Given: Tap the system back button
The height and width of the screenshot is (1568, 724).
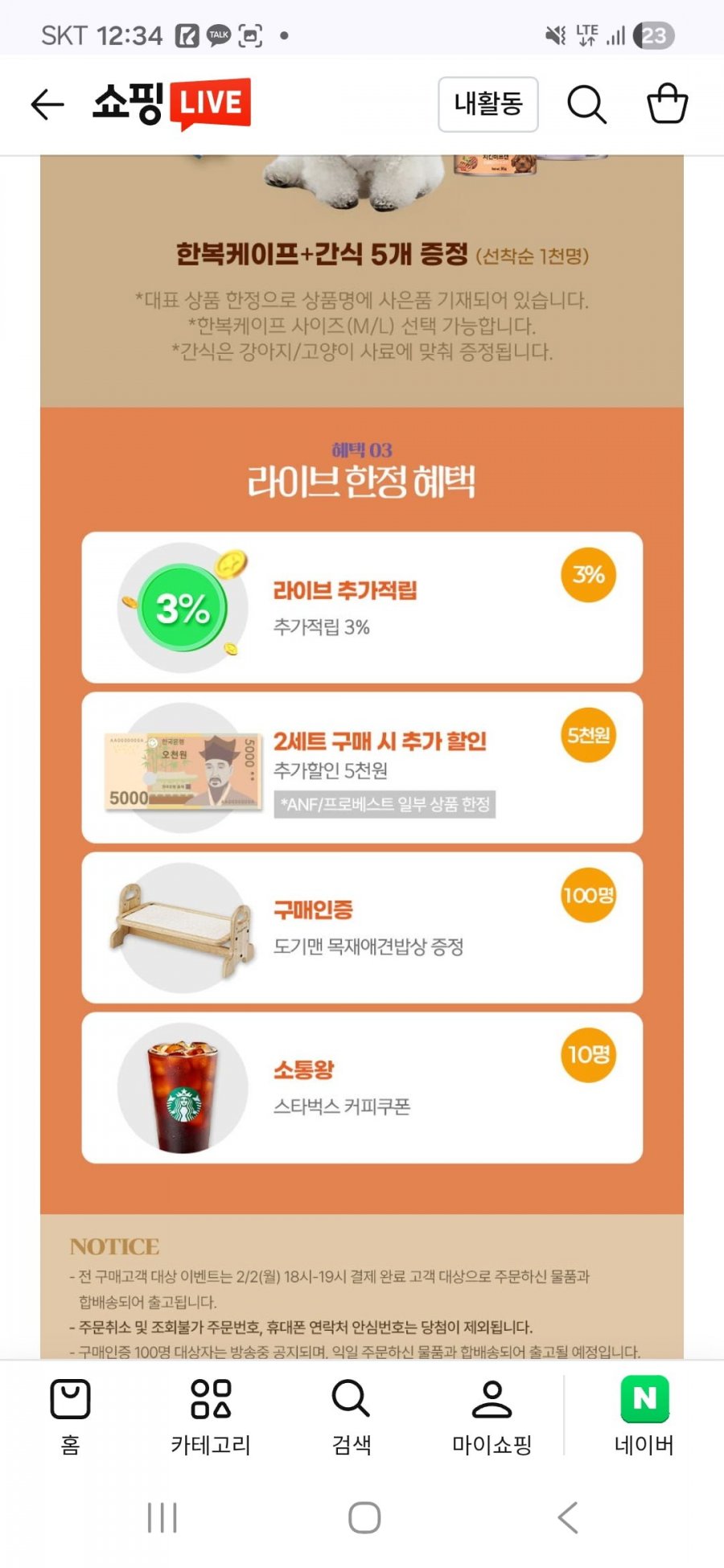Looking at the screenshot, I should click(567, 1517).
